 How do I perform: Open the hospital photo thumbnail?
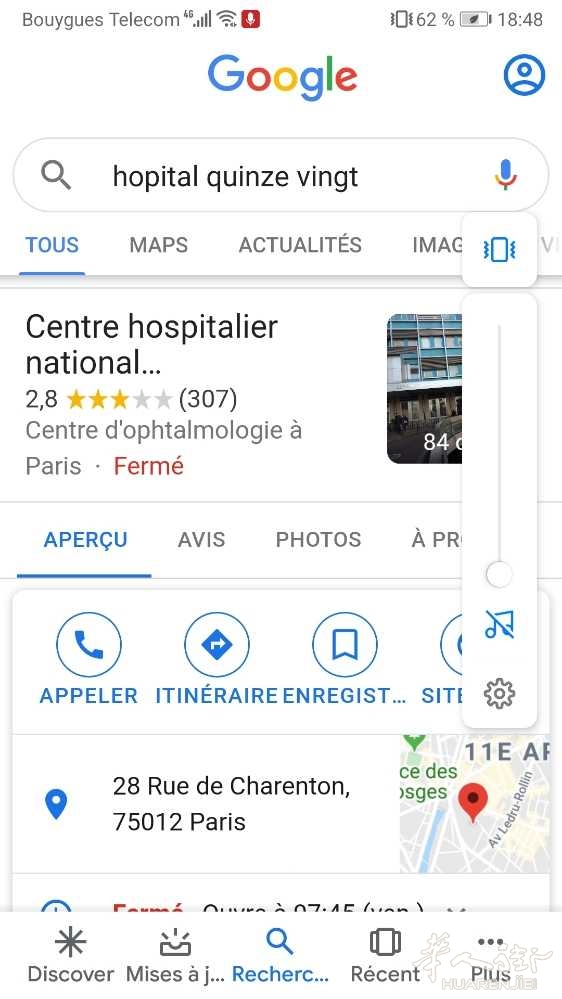[x=424, y=388]
